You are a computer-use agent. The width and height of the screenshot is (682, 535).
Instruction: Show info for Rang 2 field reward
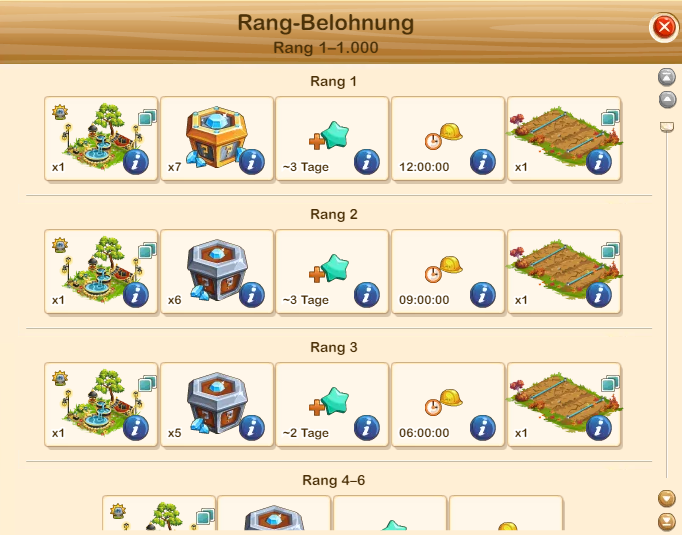[599, 295]
